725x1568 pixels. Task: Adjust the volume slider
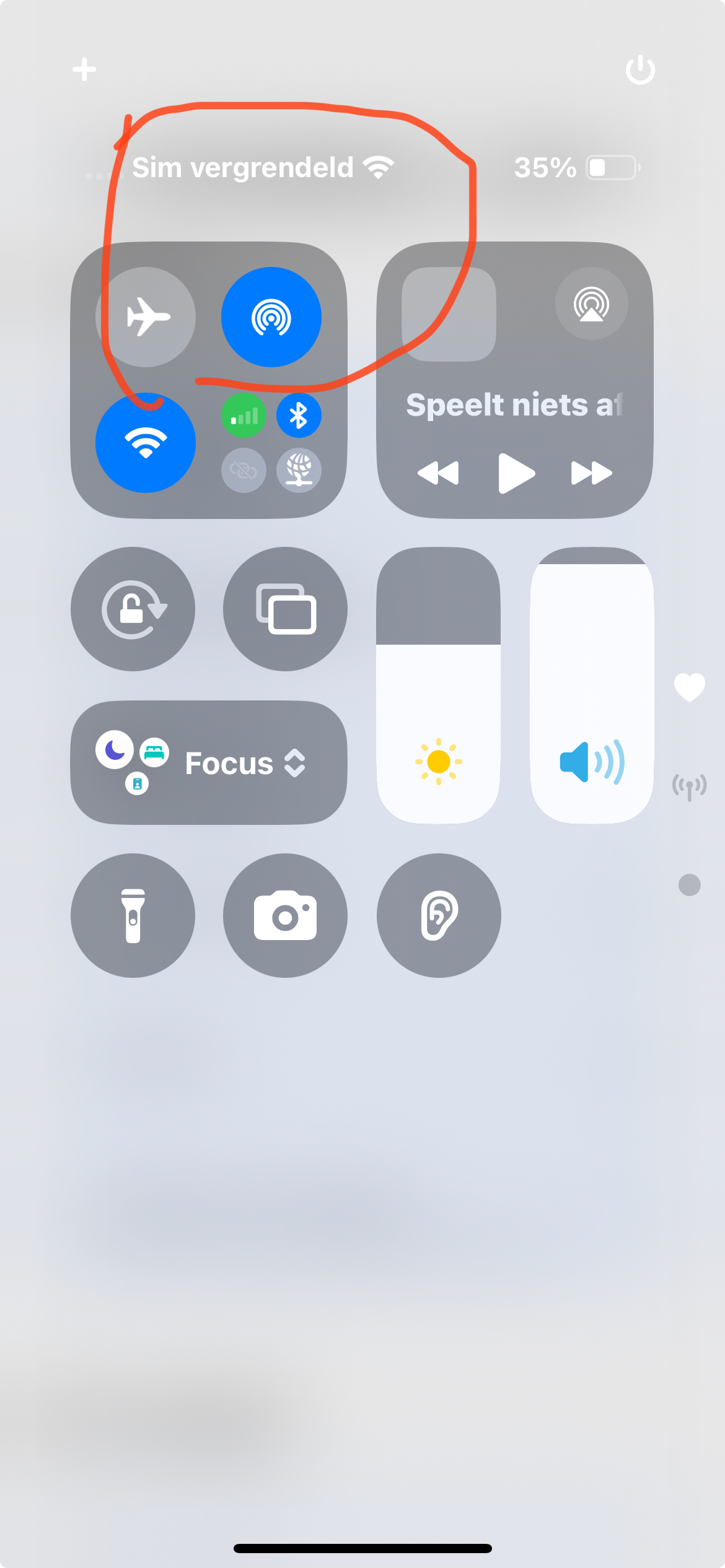[x=592, y=685]
